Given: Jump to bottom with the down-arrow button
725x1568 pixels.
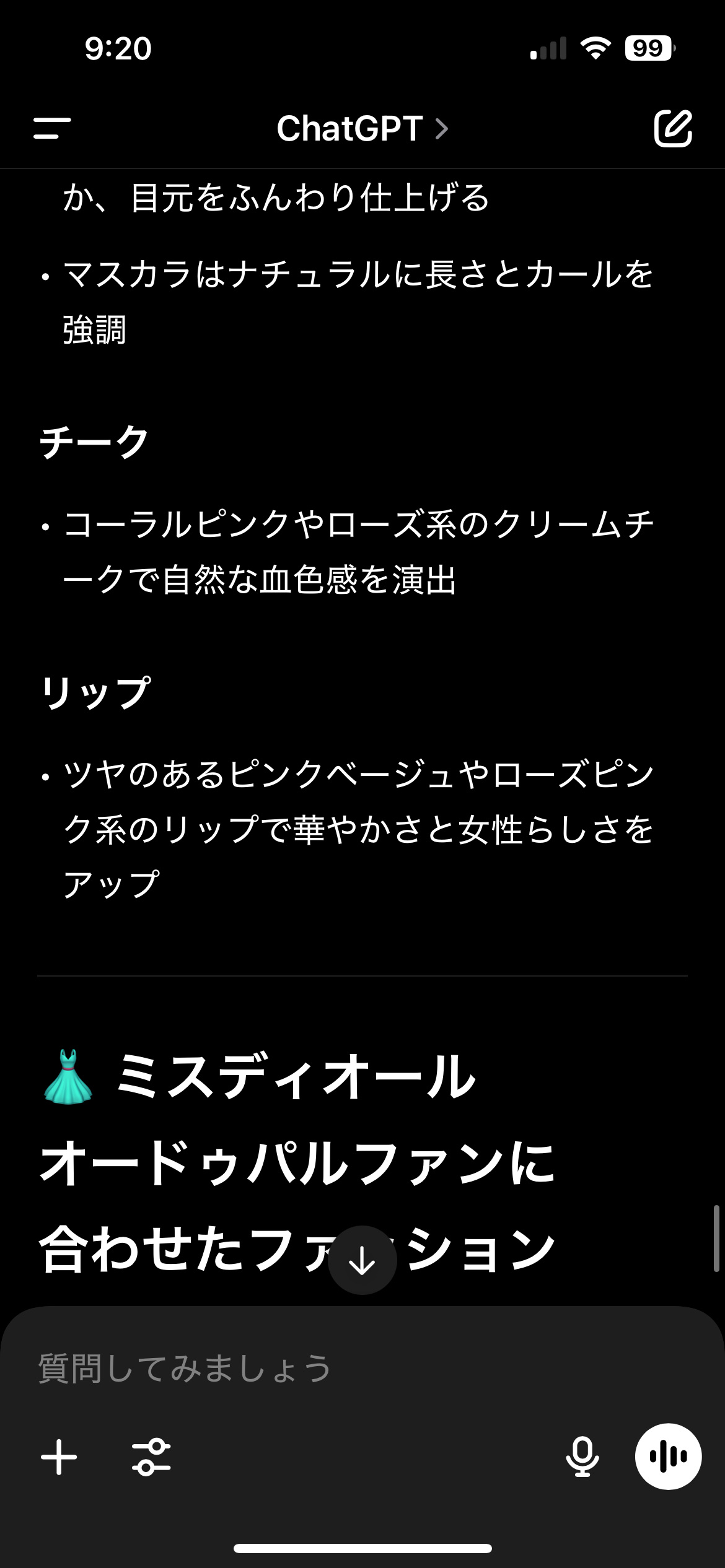Looking at the screenshot, I should coord(362,1260).
